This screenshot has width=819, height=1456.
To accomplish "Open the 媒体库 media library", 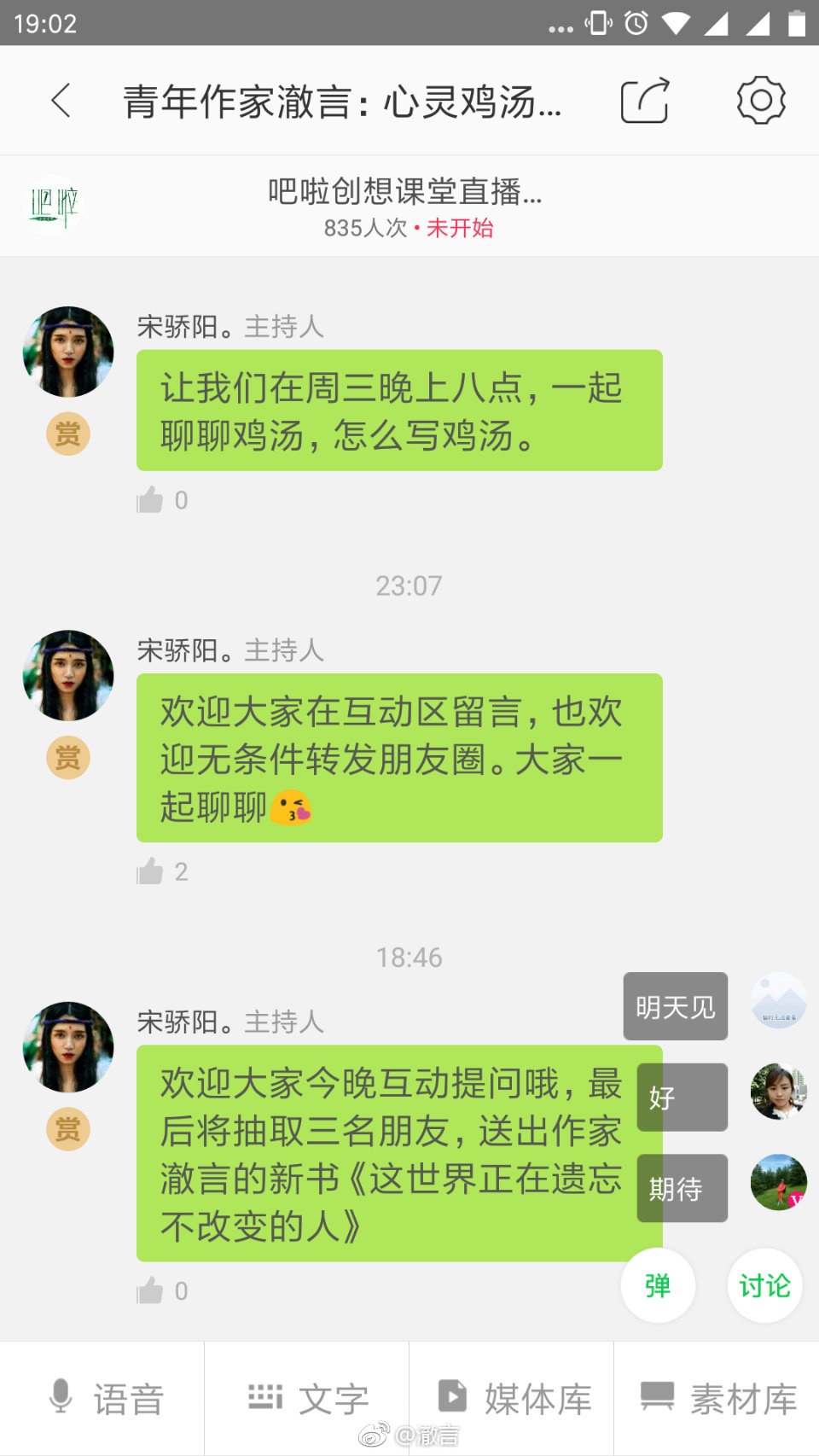I will [512, 1397].
